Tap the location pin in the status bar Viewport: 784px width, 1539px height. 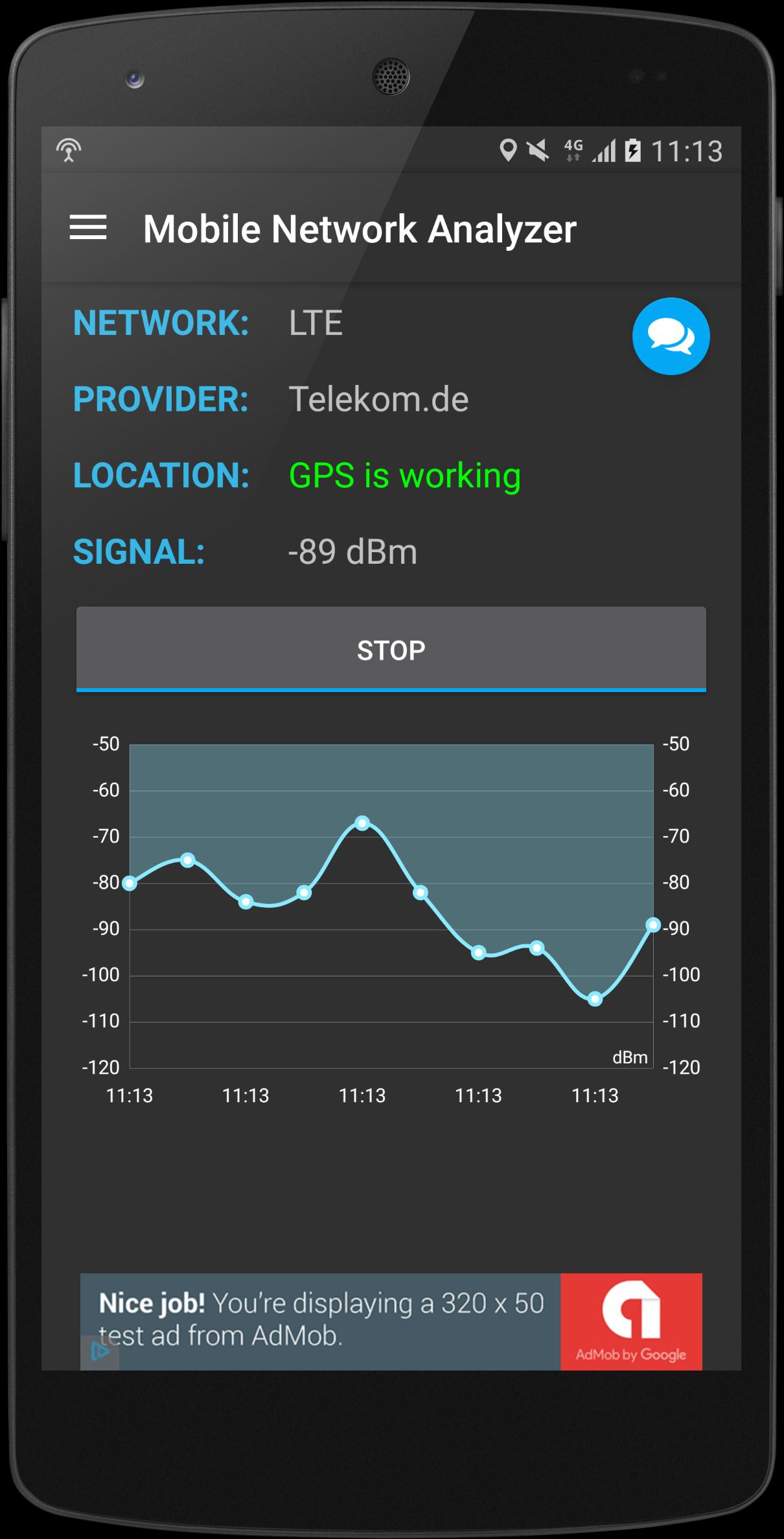coord(509,150)
